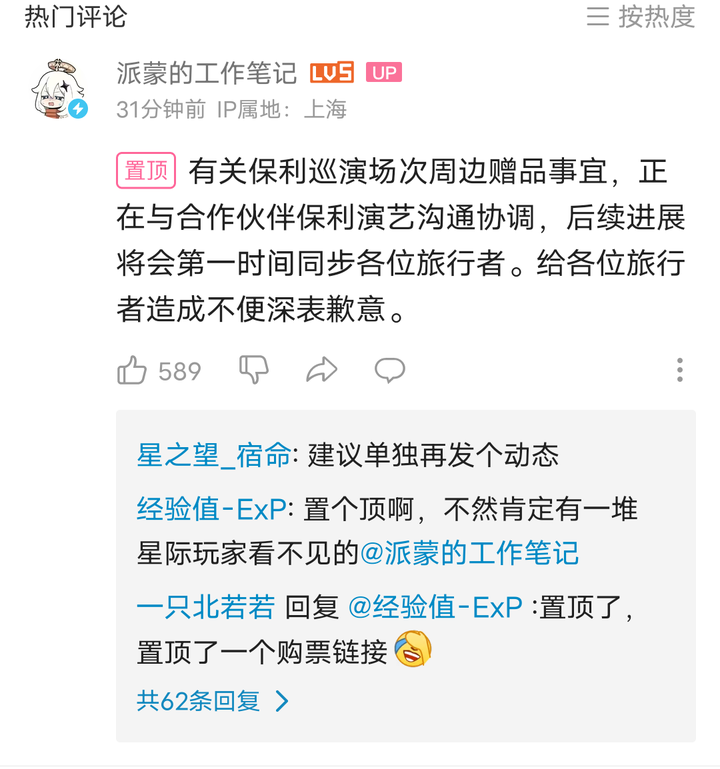The image size is (720, 769).
Task: Expand all 共62条回复 replies
Action: pos(212,701)
